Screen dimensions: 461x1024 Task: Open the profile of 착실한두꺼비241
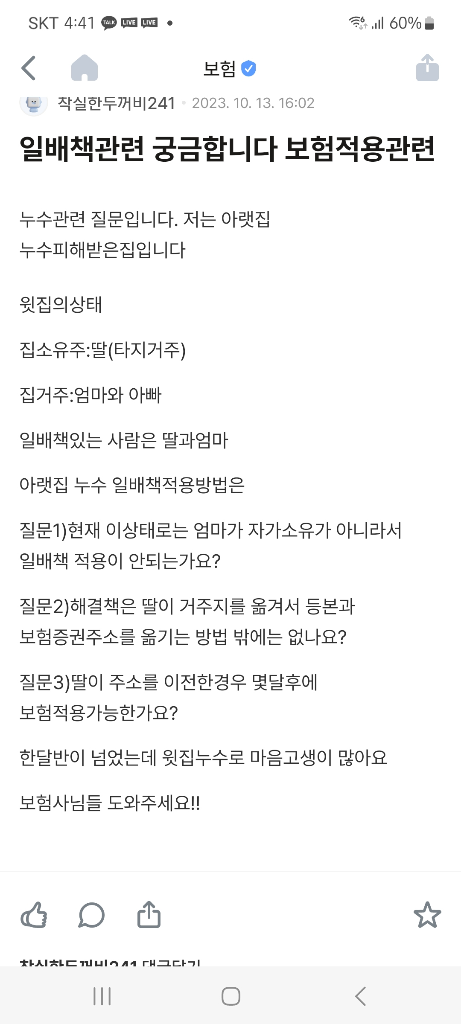tap(116, 103)
